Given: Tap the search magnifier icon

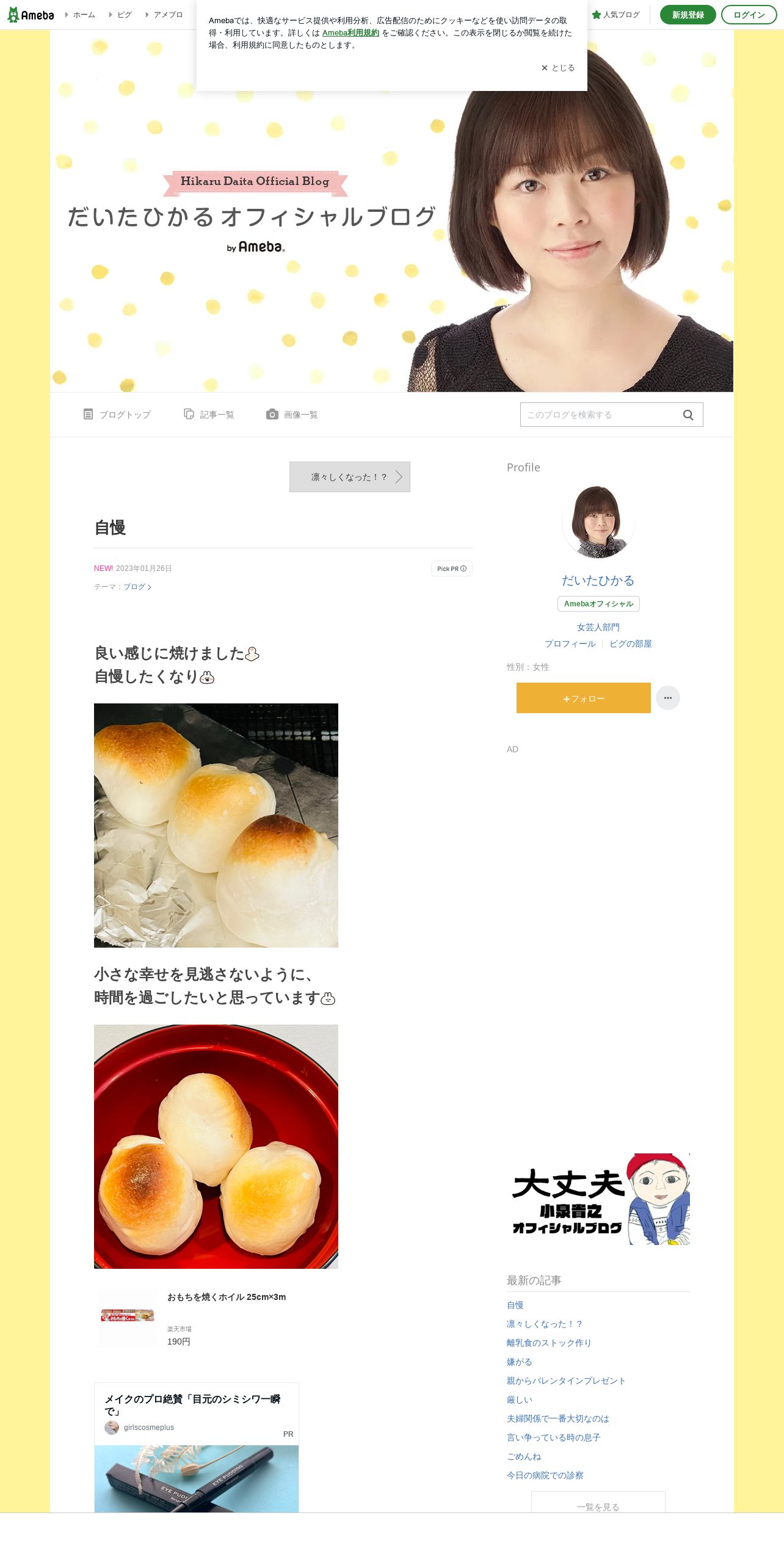Looking at the screenshot, I should pos(688,415).
